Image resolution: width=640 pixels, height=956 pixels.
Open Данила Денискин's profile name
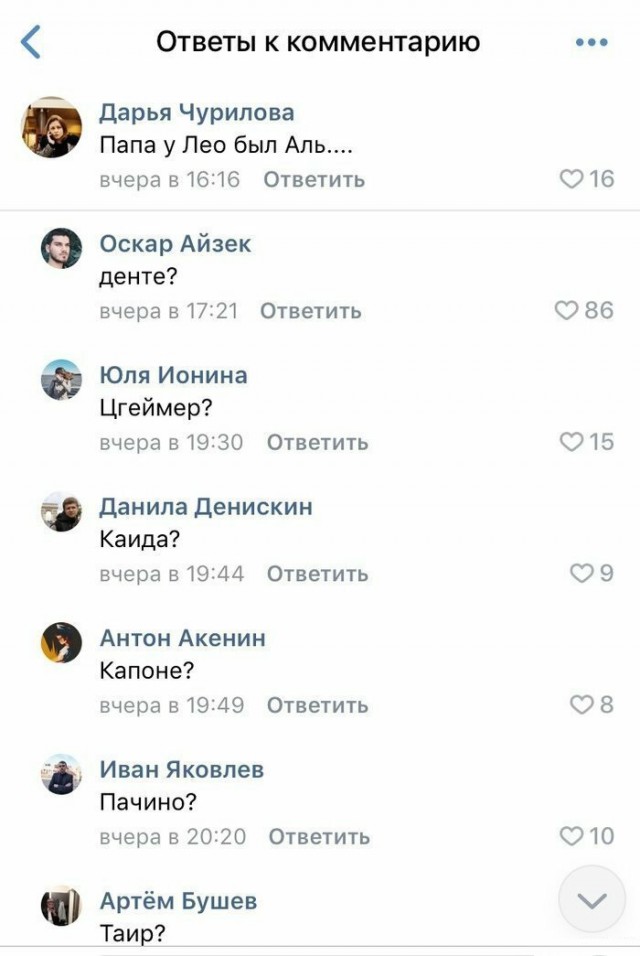tap(206, 507)
